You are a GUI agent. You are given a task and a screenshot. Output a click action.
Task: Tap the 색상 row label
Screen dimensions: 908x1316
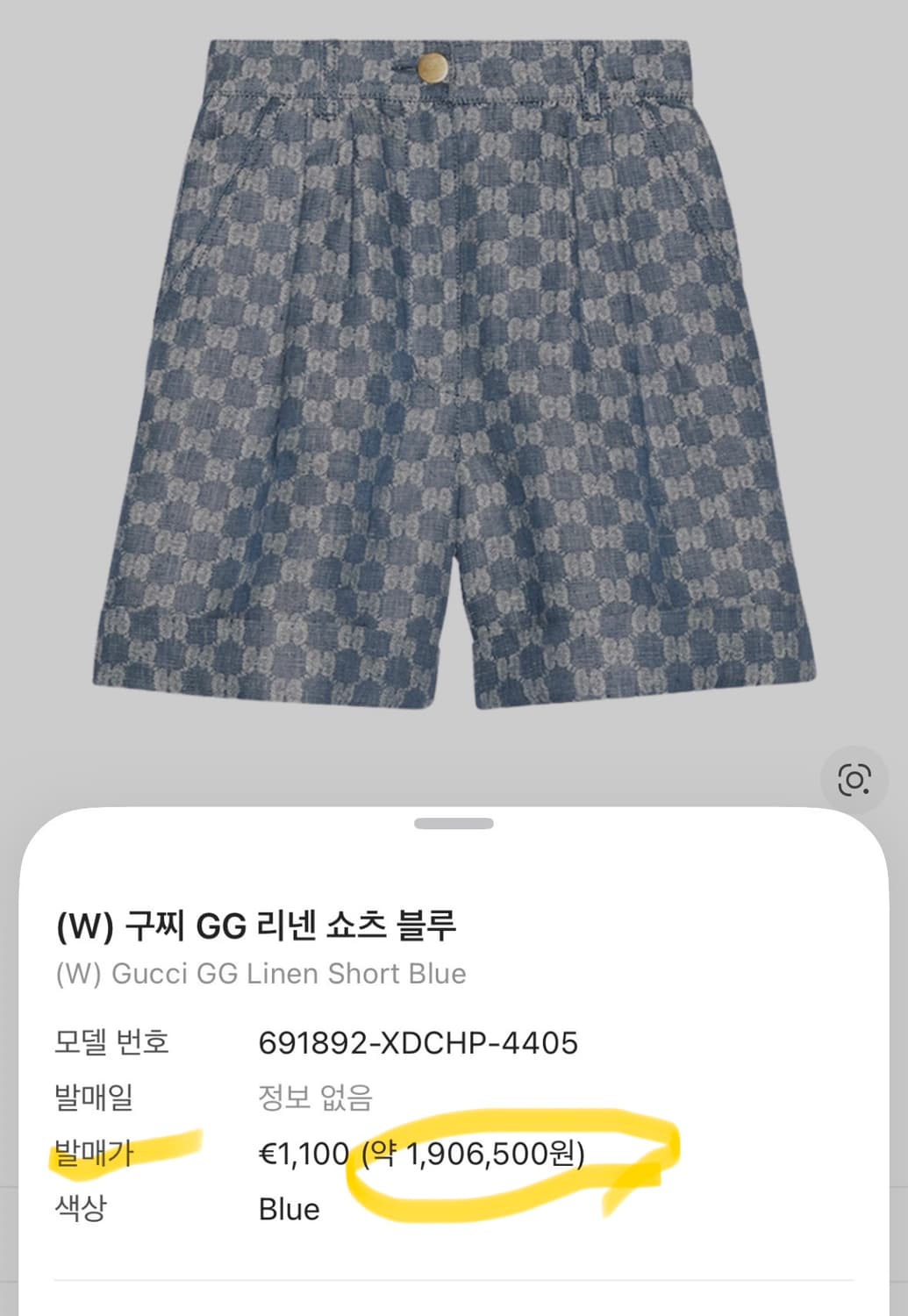[x=83, y=1209]
